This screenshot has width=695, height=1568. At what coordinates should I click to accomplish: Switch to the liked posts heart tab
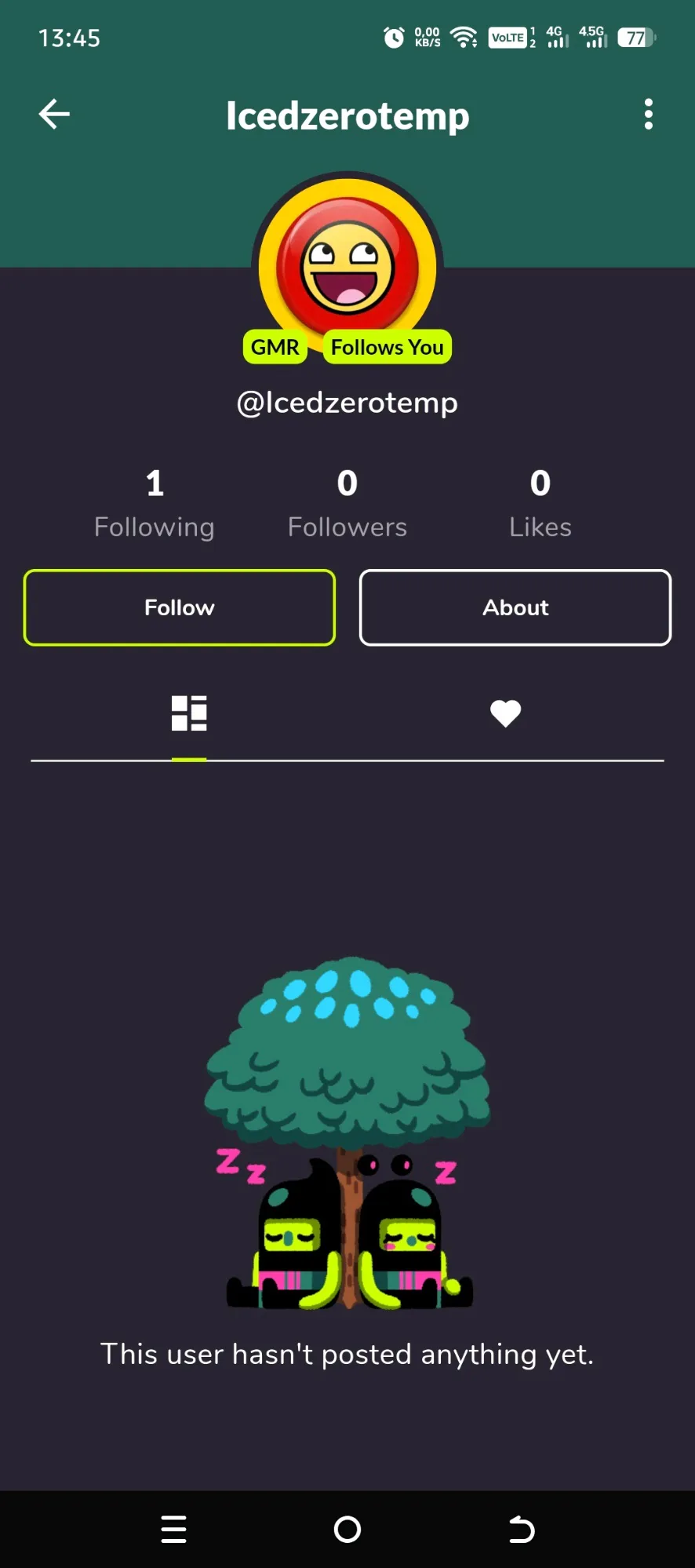pyautogui.click(x=505, y=713)
